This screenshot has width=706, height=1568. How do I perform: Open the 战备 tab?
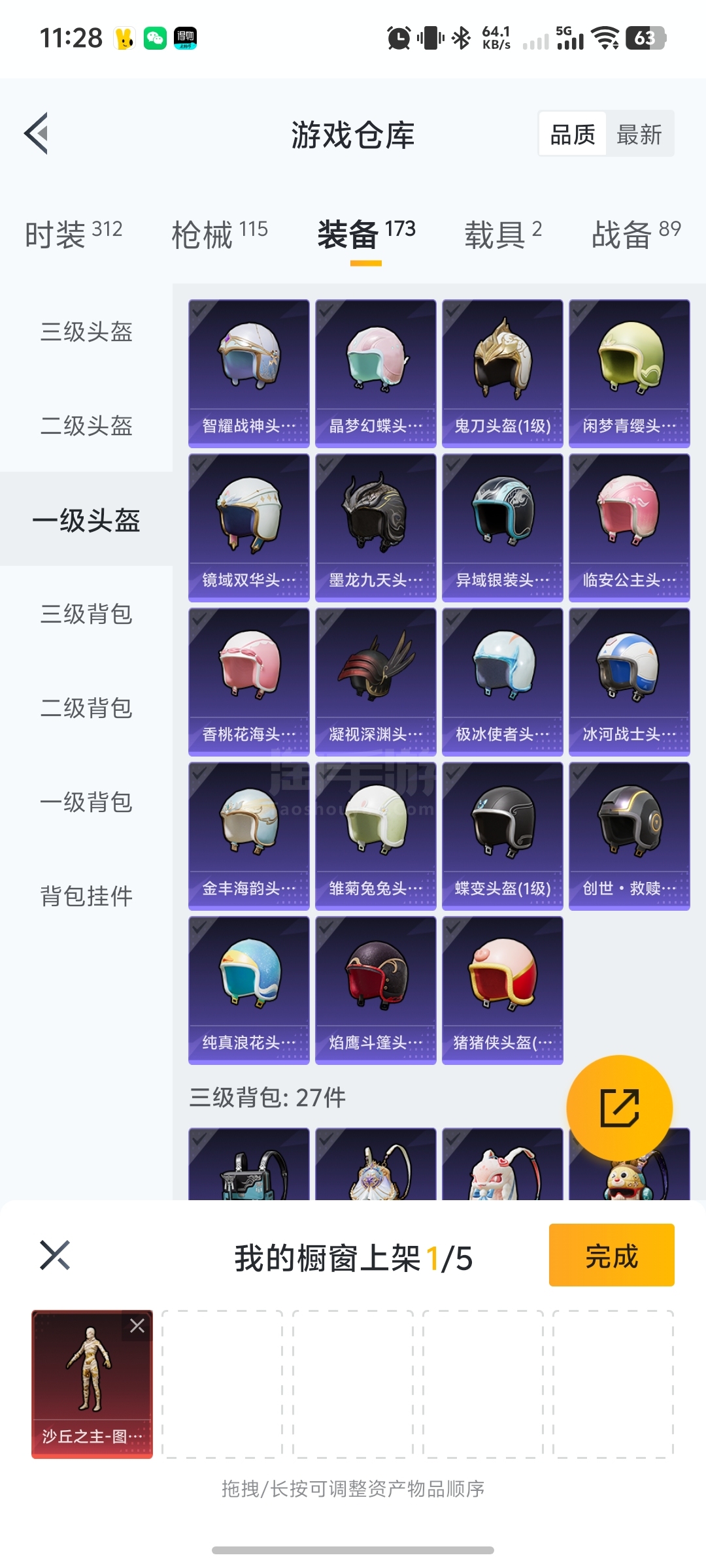click(x=635, y=234)
